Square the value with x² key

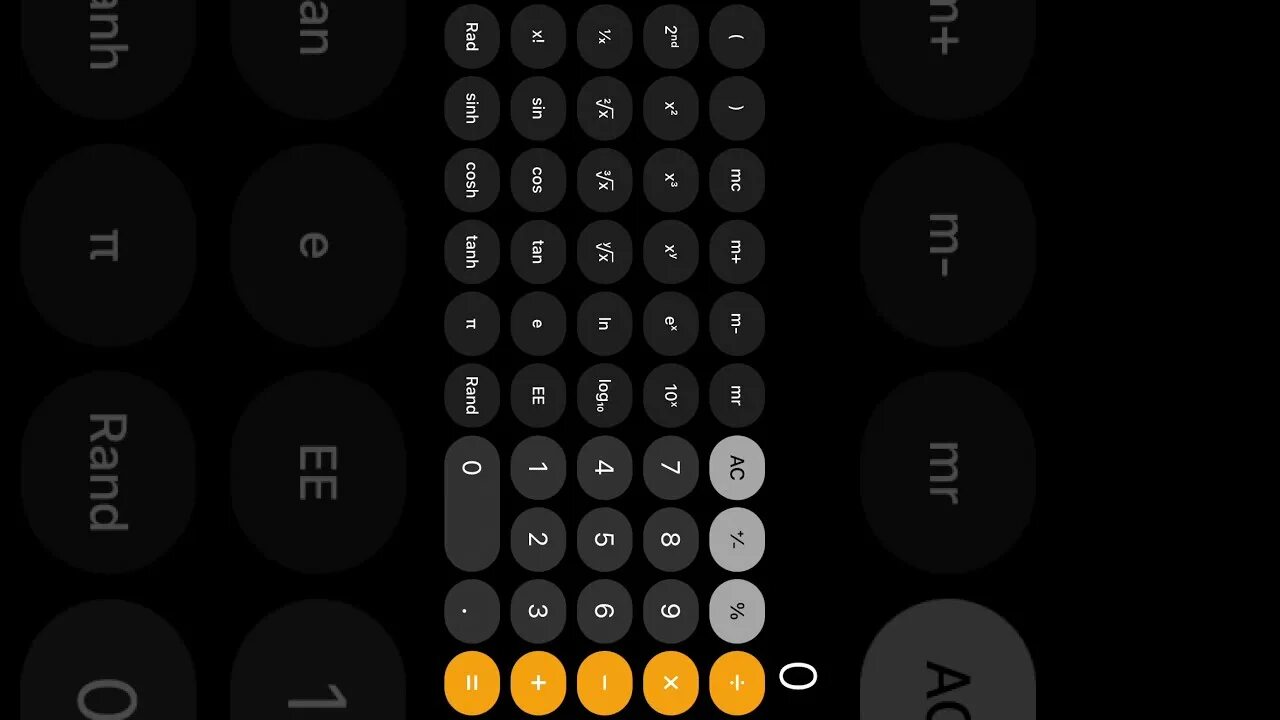pos(671,108)
